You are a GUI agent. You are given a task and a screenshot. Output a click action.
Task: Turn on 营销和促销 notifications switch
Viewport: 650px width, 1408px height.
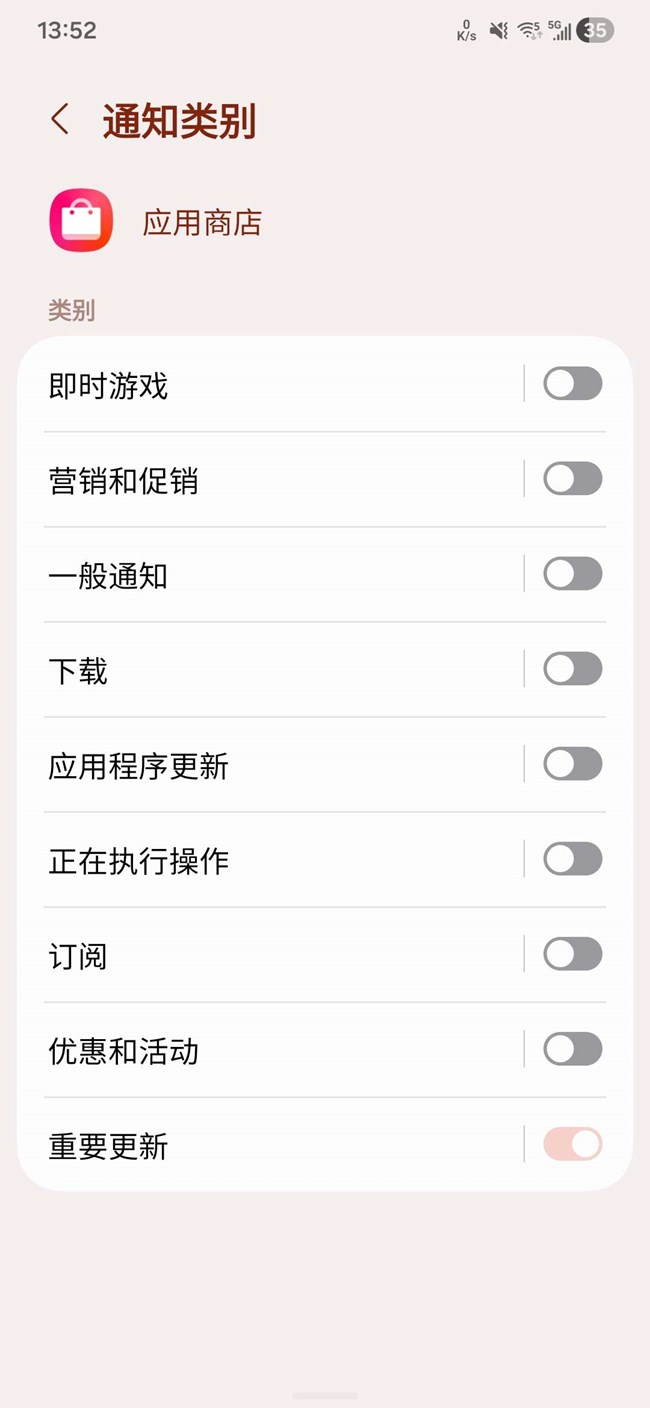572,479
